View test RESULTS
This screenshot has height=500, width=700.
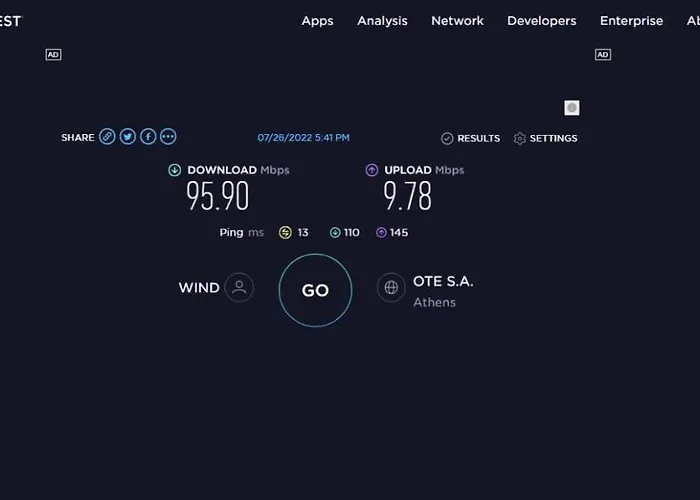(470, 138)
